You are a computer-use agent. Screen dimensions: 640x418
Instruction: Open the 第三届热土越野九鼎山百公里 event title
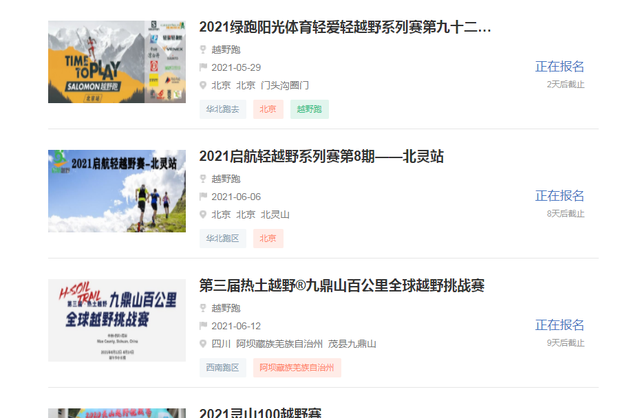pos(341,285)
